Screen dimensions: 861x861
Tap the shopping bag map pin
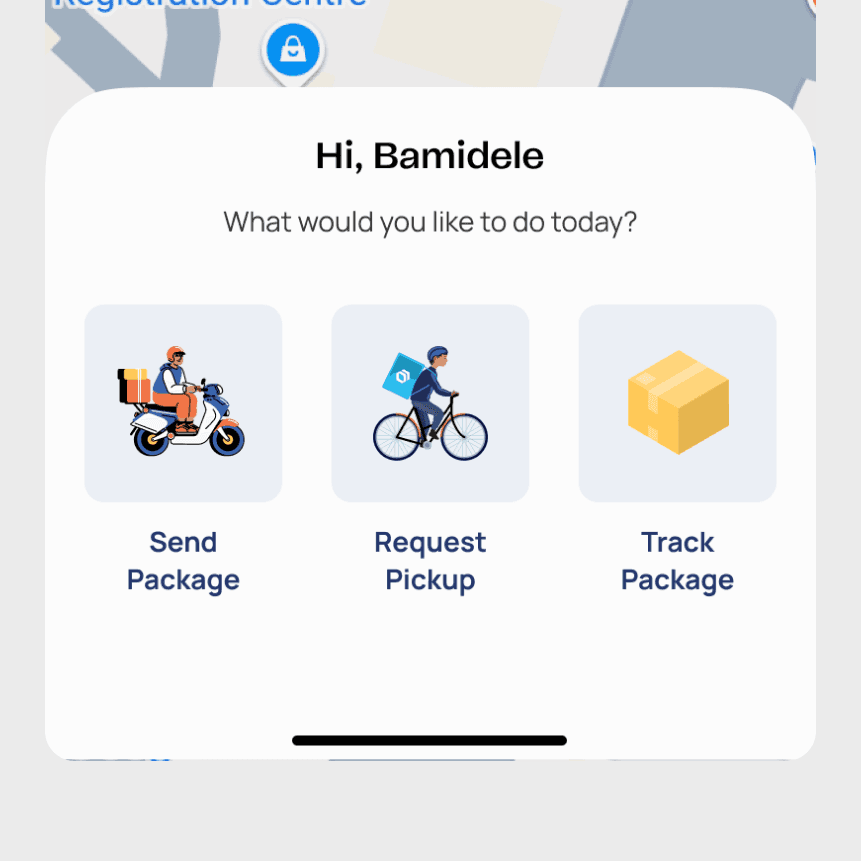pyautogui.click(x=293, y=51)
